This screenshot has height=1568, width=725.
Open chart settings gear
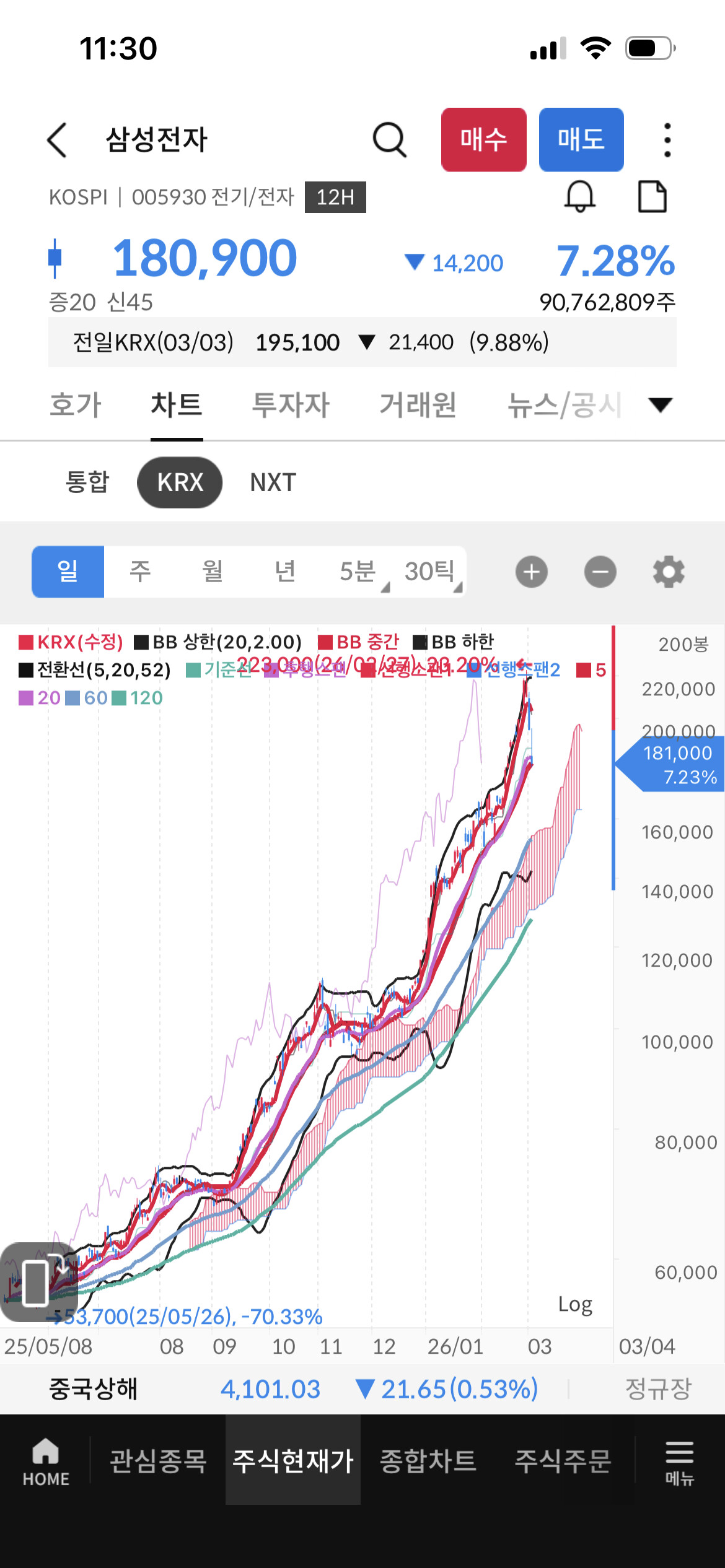(x=669, y=572)
